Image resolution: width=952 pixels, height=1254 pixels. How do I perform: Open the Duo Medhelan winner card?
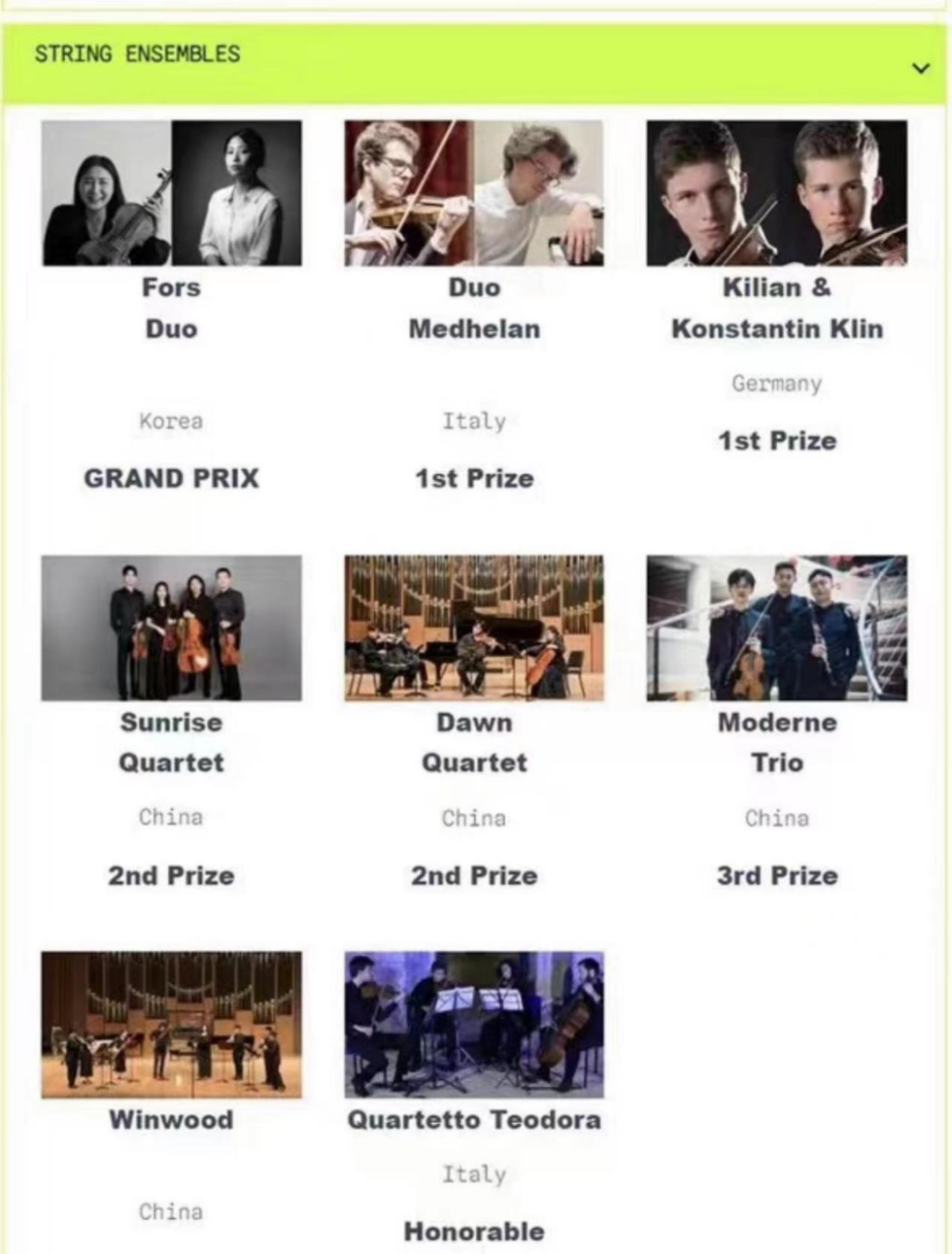tap(474, 194)
